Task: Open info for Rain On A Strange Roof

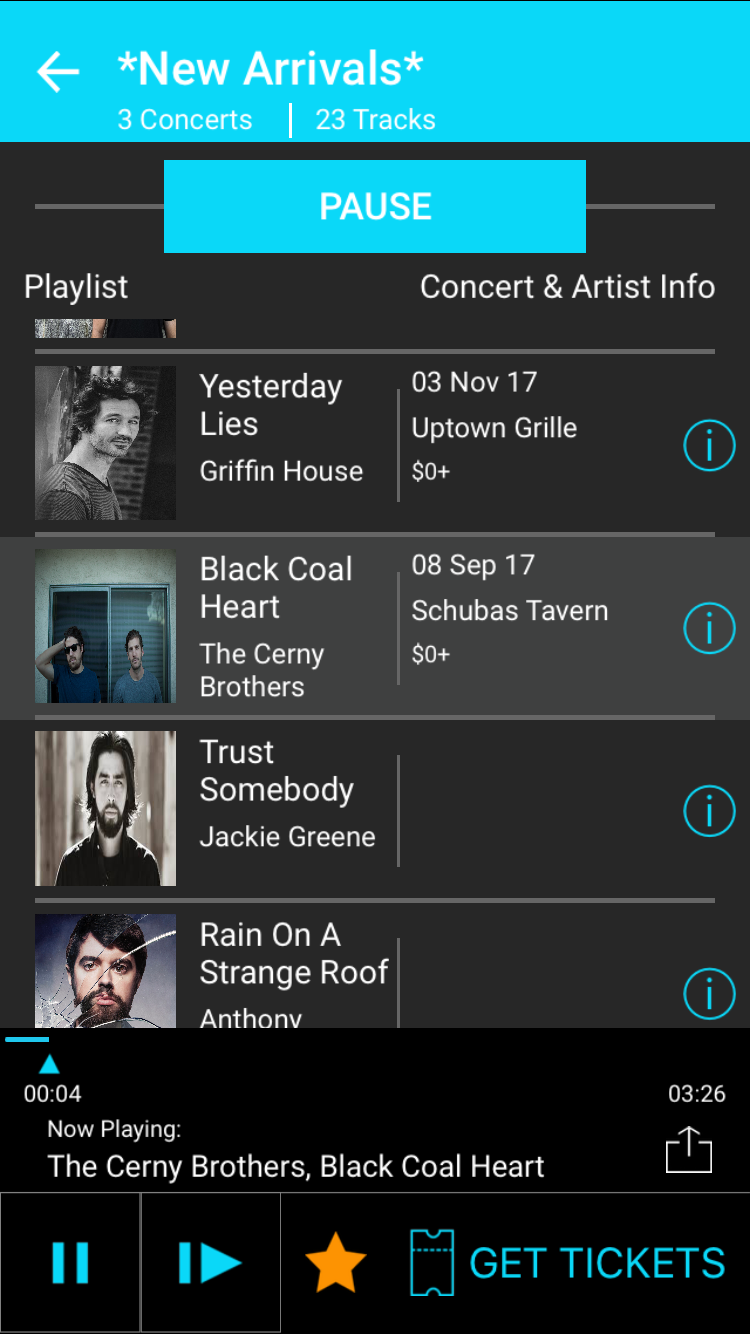Action: 709,994
